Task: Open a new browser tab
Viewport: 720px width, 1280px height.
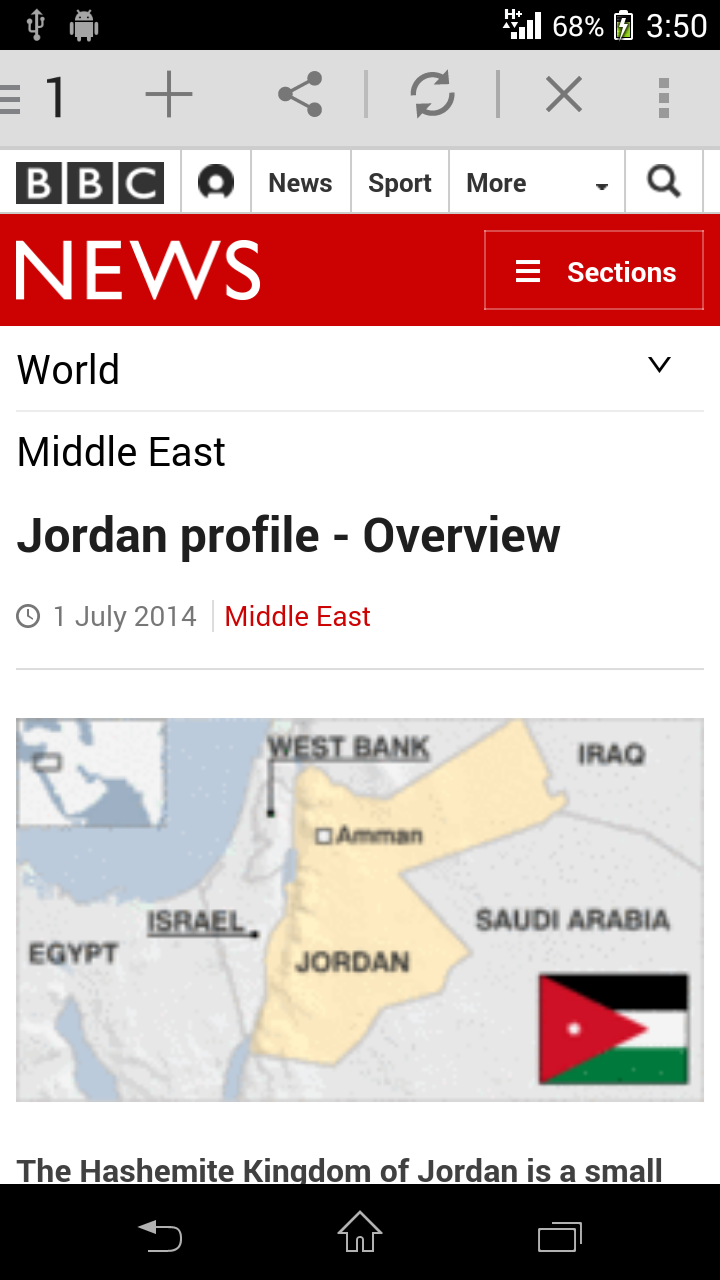Action: pyautogui.click(x=170, y=95)
